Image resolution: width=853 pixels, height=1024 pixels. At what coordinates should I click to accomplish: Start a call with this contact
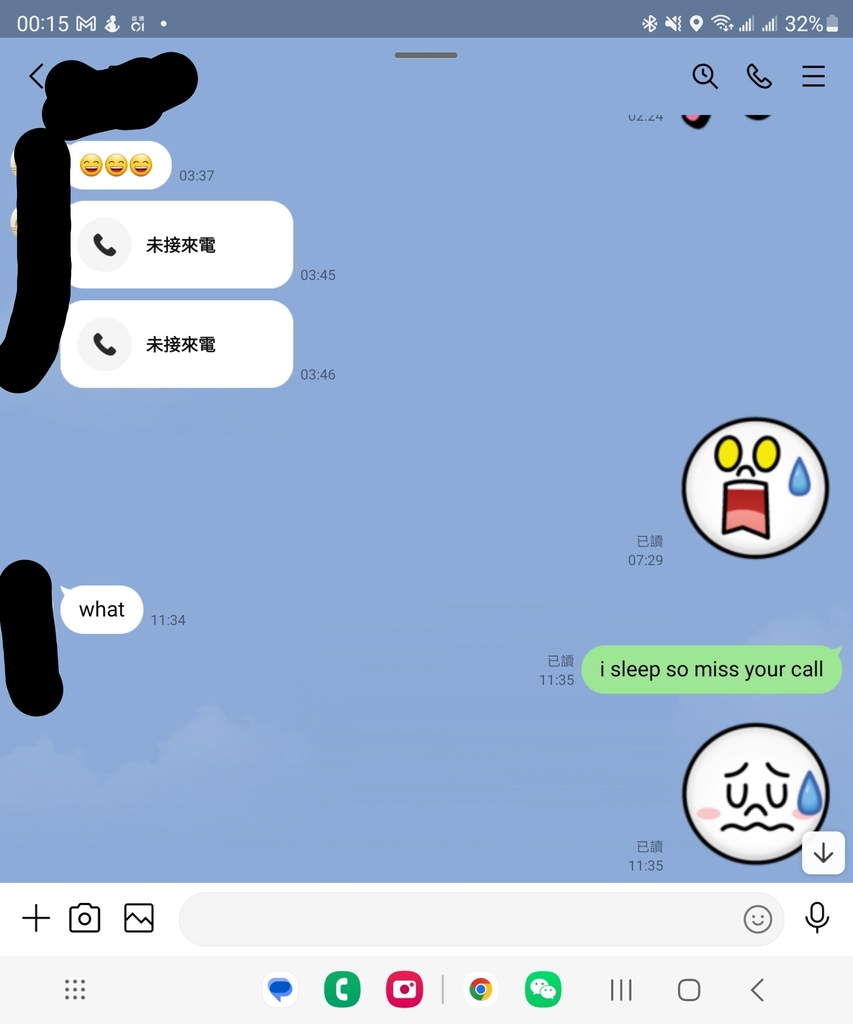pos(759,76)
